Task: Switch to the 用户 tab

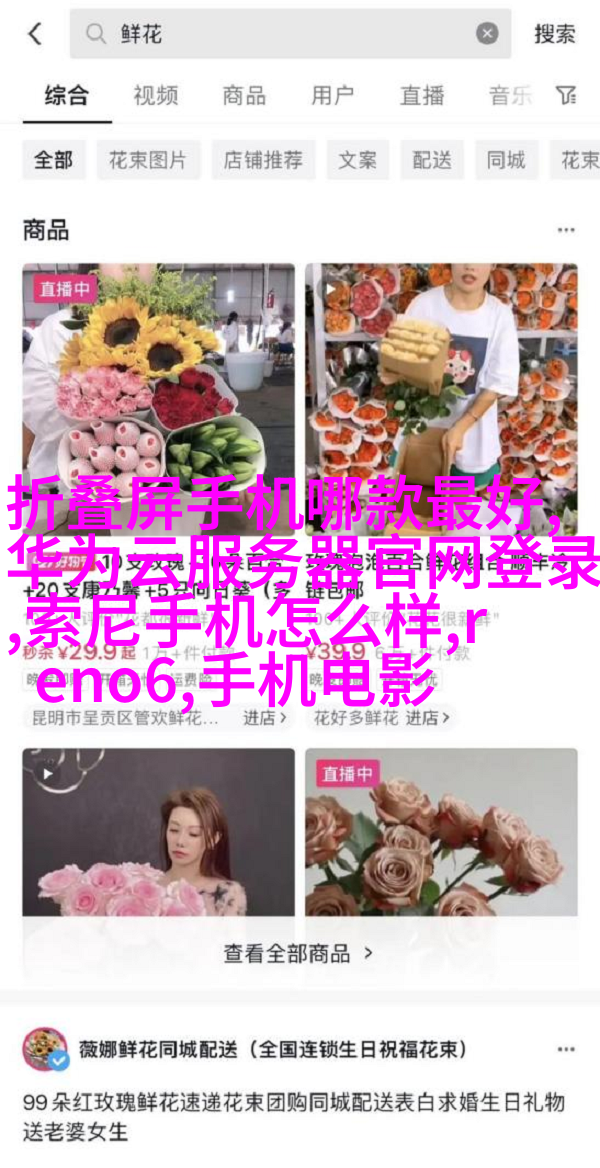Action: point(332,96)
